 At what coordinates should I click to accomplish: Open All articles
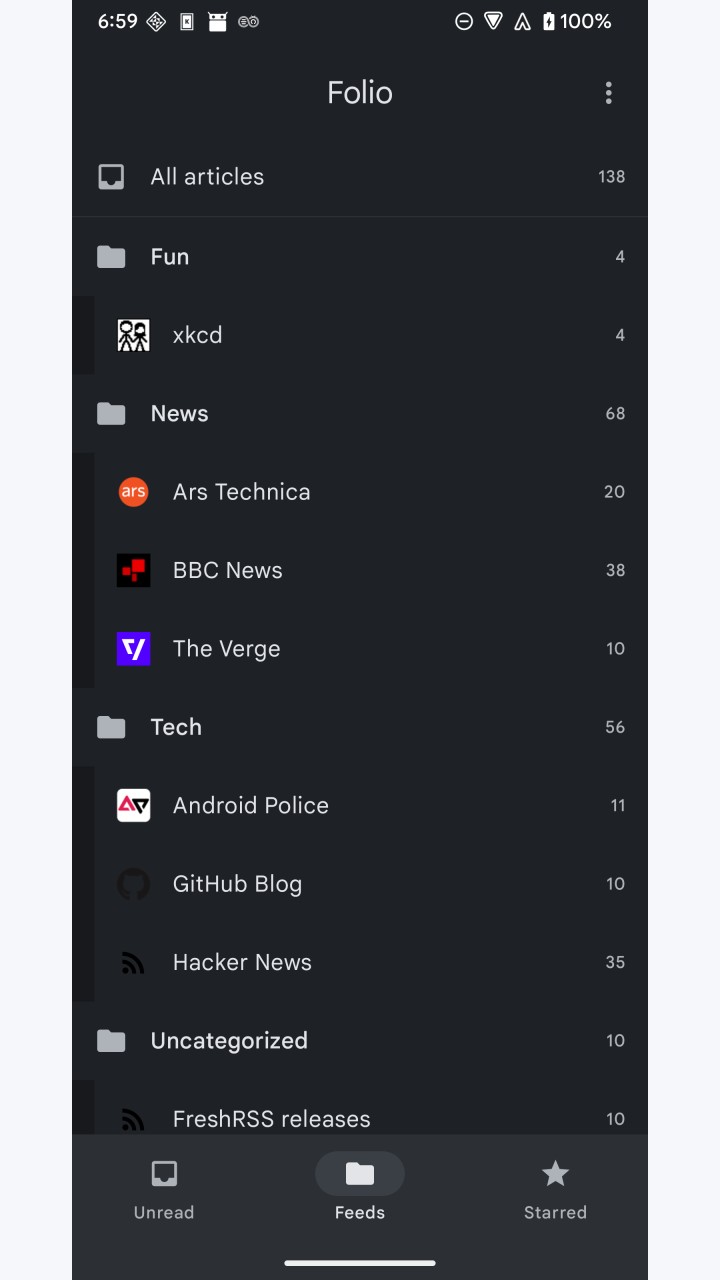tap(360, 177)
